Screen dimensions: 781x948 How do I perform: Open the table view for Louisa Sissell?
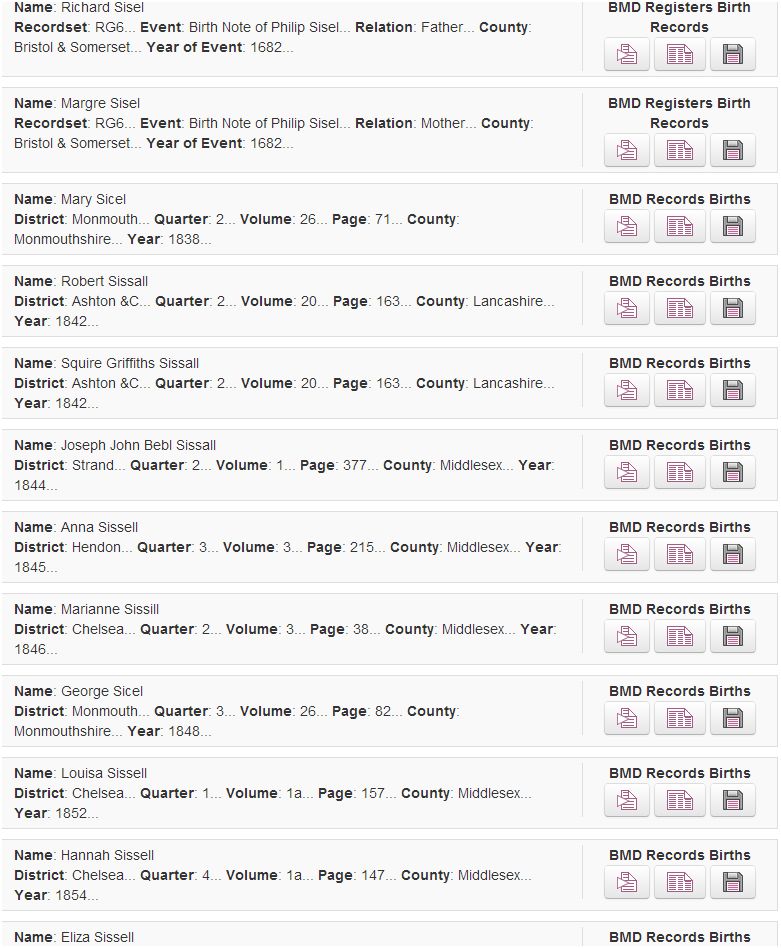tap(679, 800)
